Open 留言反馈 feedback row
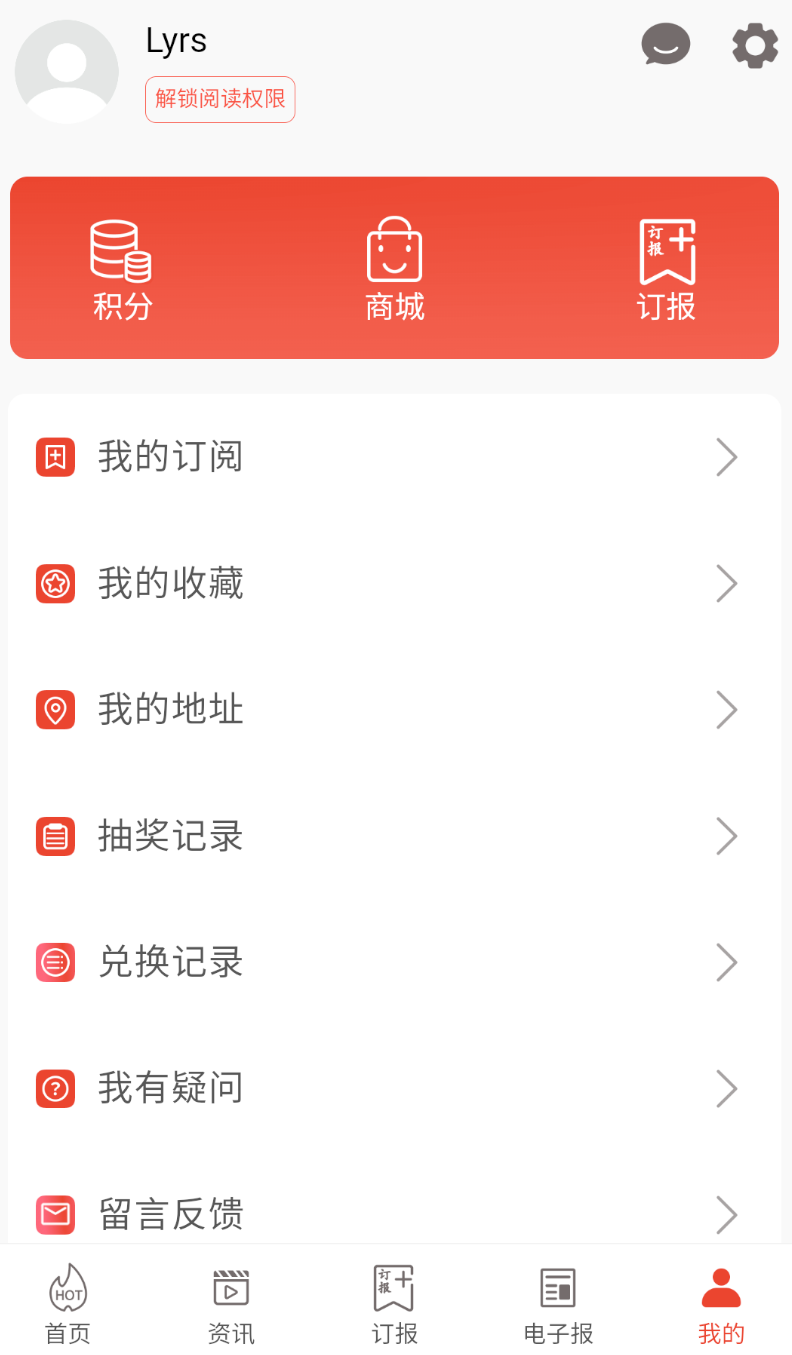The image size is (792, 1355). 395,1214
